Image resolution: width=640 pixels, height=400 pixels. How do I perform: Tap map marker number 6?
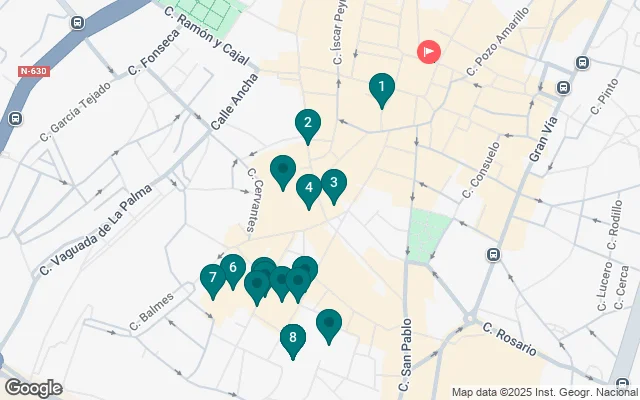232,266
